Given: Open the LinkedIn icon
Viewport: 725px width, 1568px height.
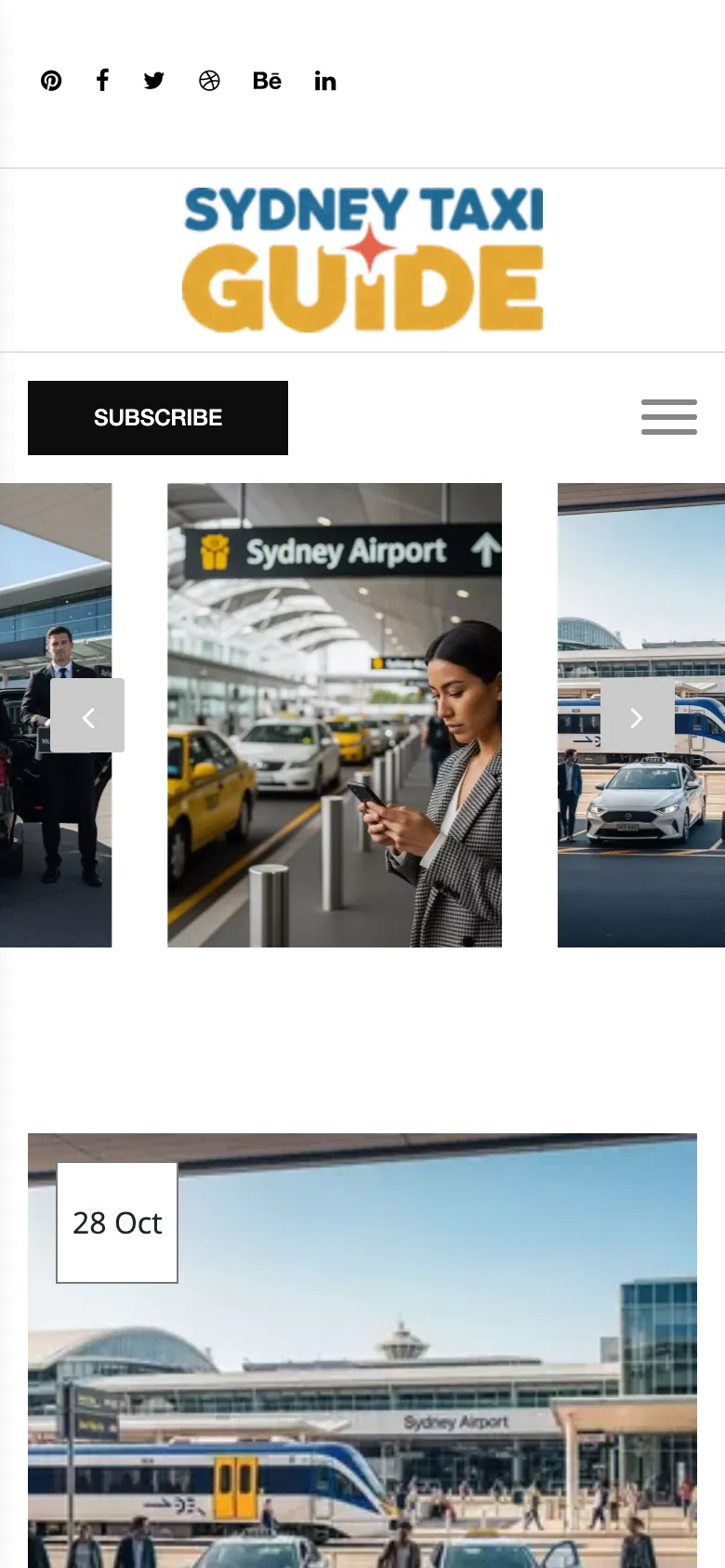Looking at the screenshot, I should click(325, 81).
